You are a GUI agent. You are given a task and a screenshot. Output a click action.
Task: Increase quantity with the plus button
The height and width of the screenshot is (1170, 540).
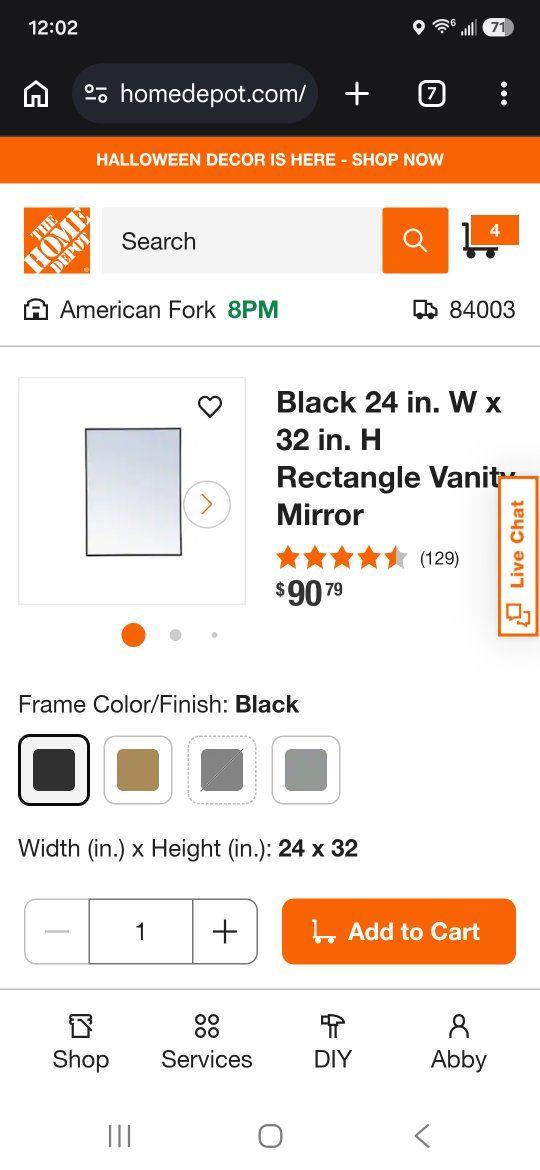[225, 931]
